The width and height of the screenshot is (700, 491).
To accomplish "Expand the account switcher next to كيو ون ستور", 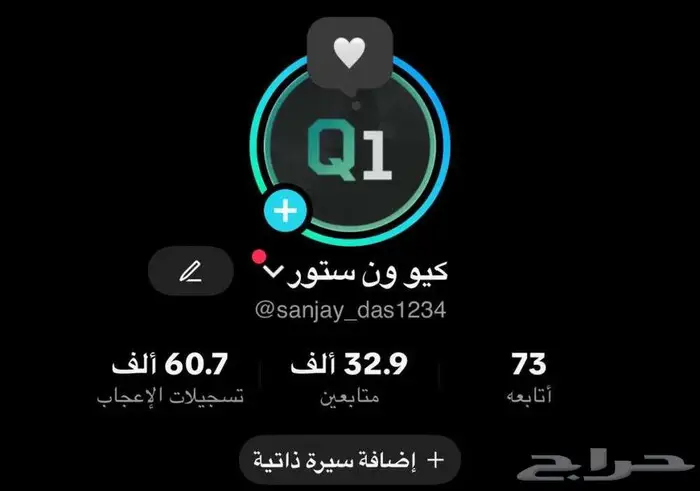I will tap(272, 272).
